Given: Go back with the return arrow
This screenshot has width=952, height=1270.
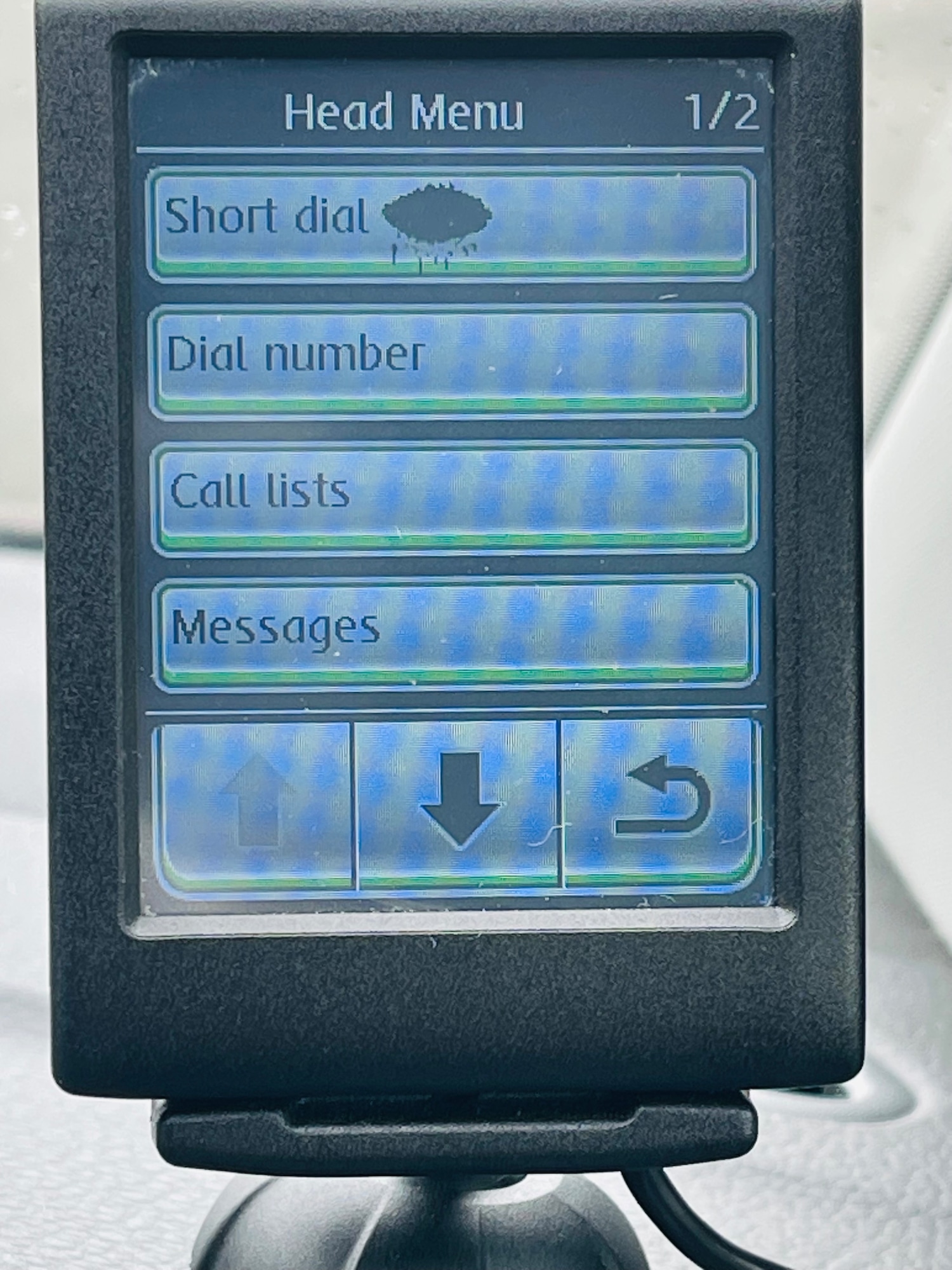Looking at the screenshot, I should pyautogui.click(x=660, y=800).
